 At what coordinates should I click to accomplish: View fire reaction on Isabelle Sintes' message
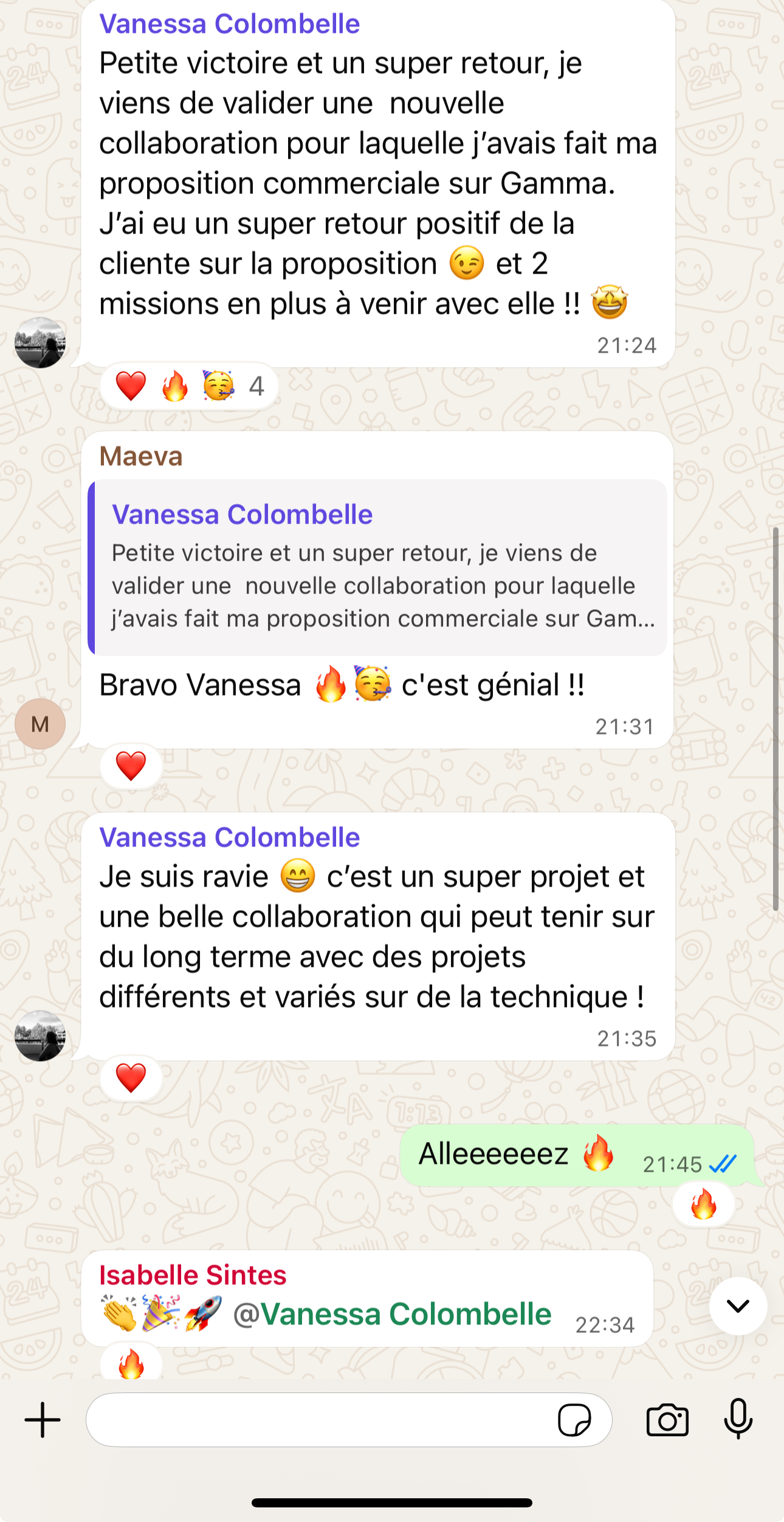131,1363
